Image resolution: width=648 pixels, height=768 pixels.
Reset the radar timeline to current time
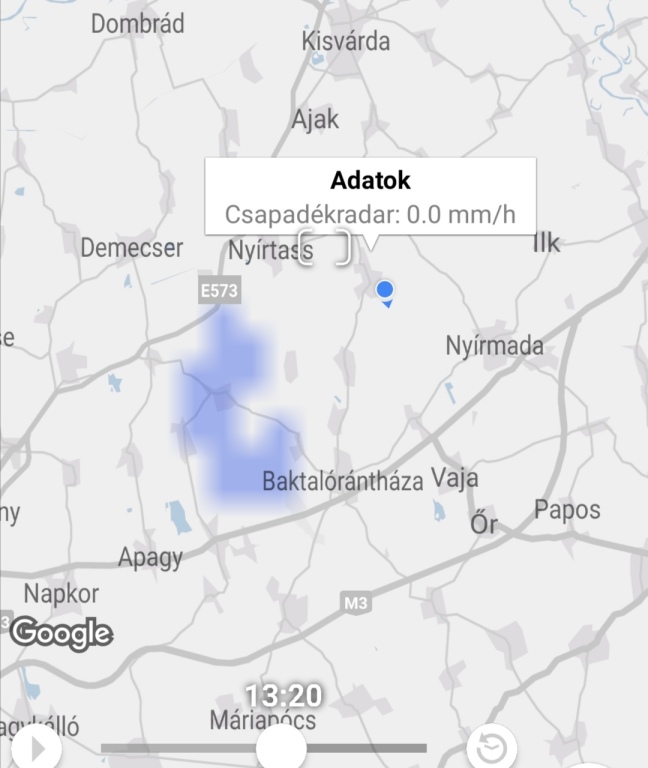(491, 747)
